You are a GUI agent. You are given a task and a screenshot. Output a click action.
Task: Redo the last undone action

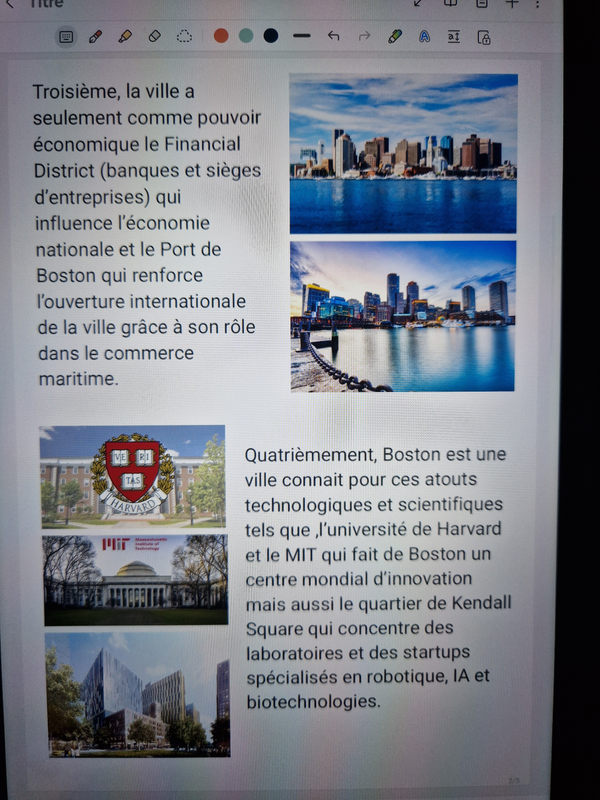point(364,36)
